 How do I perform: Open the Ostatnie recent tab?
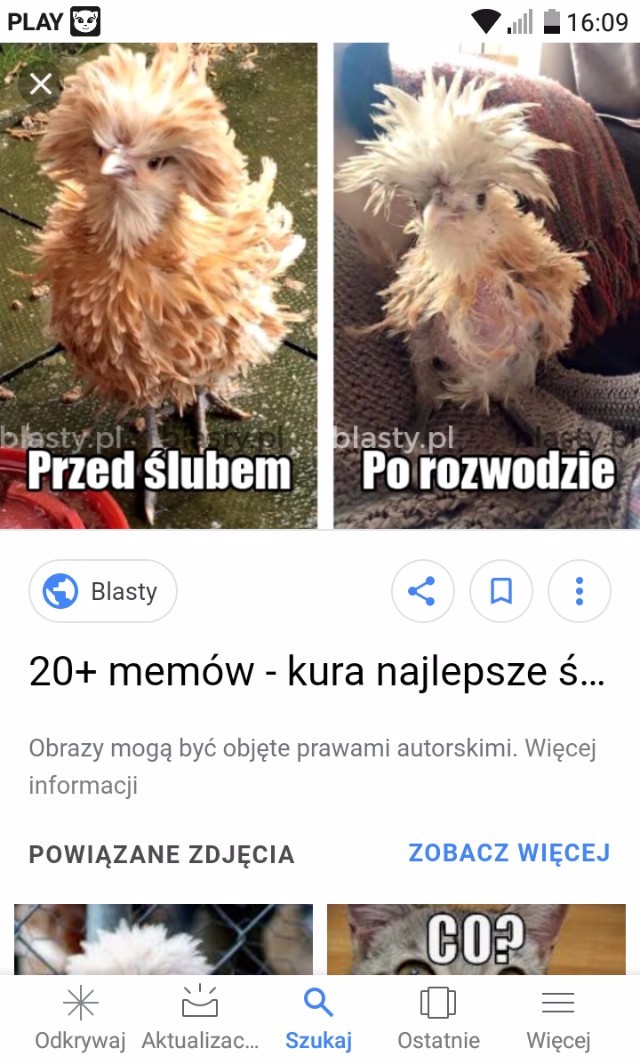tap(438, 1018)
